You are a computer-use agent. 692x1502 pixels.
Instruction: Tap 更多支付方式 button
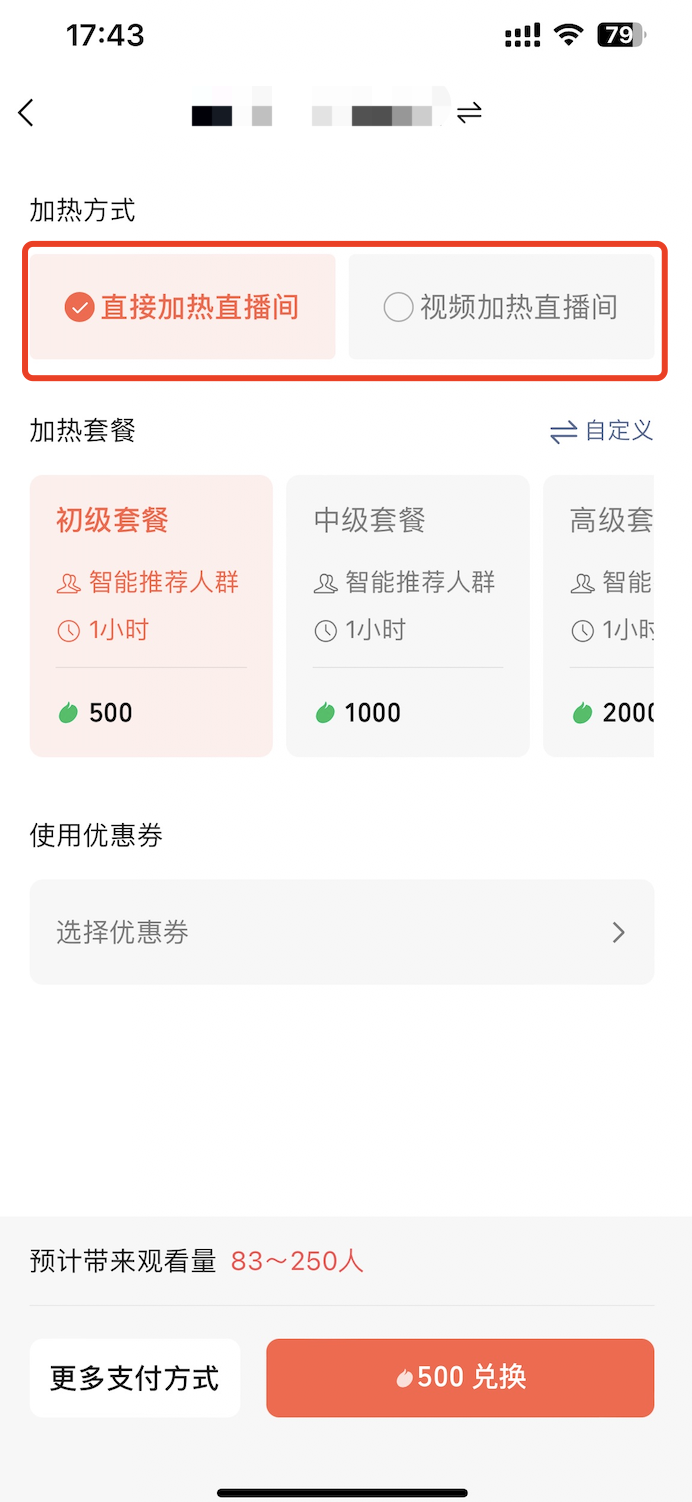point(135,1378)
